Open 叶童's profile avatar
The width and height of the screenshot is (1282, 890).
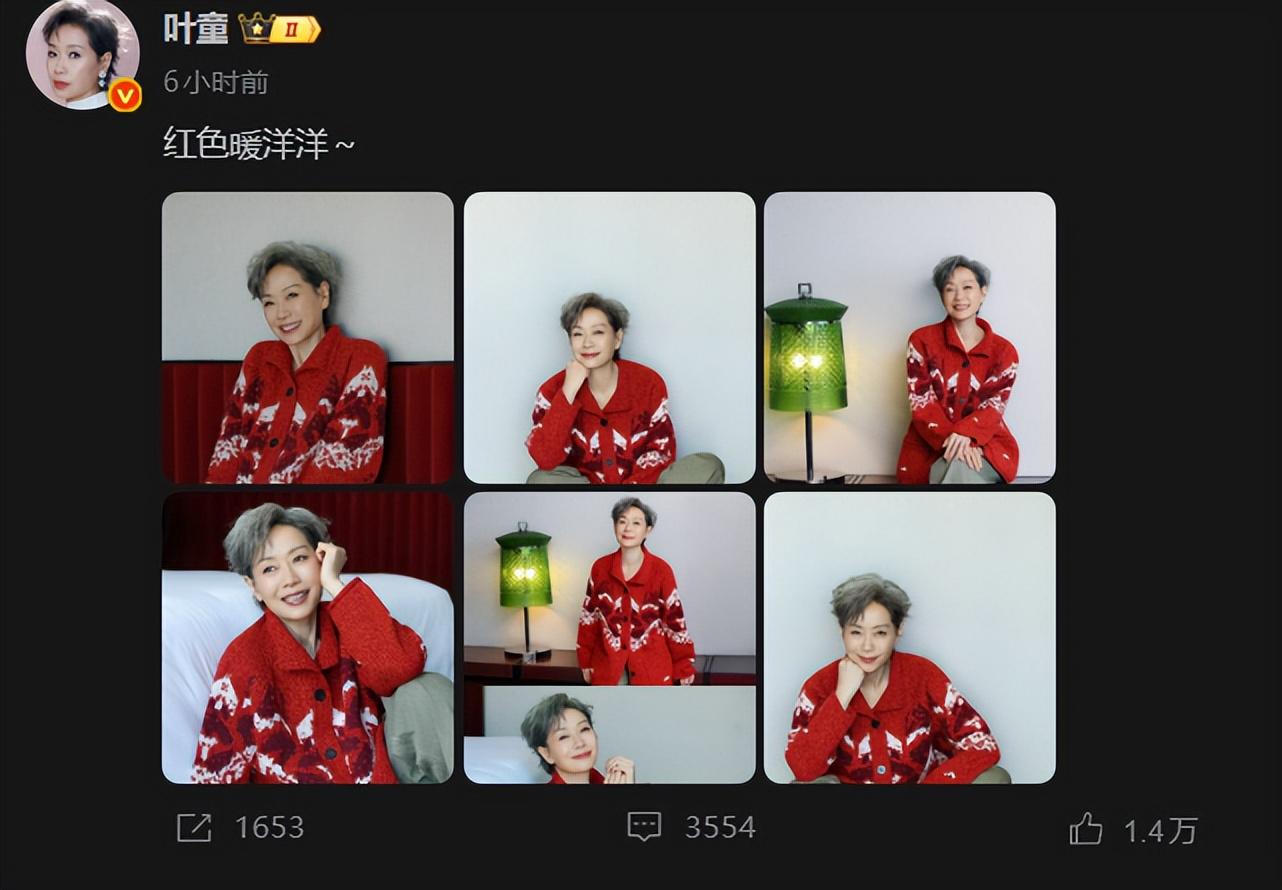(x=82, y=52)
